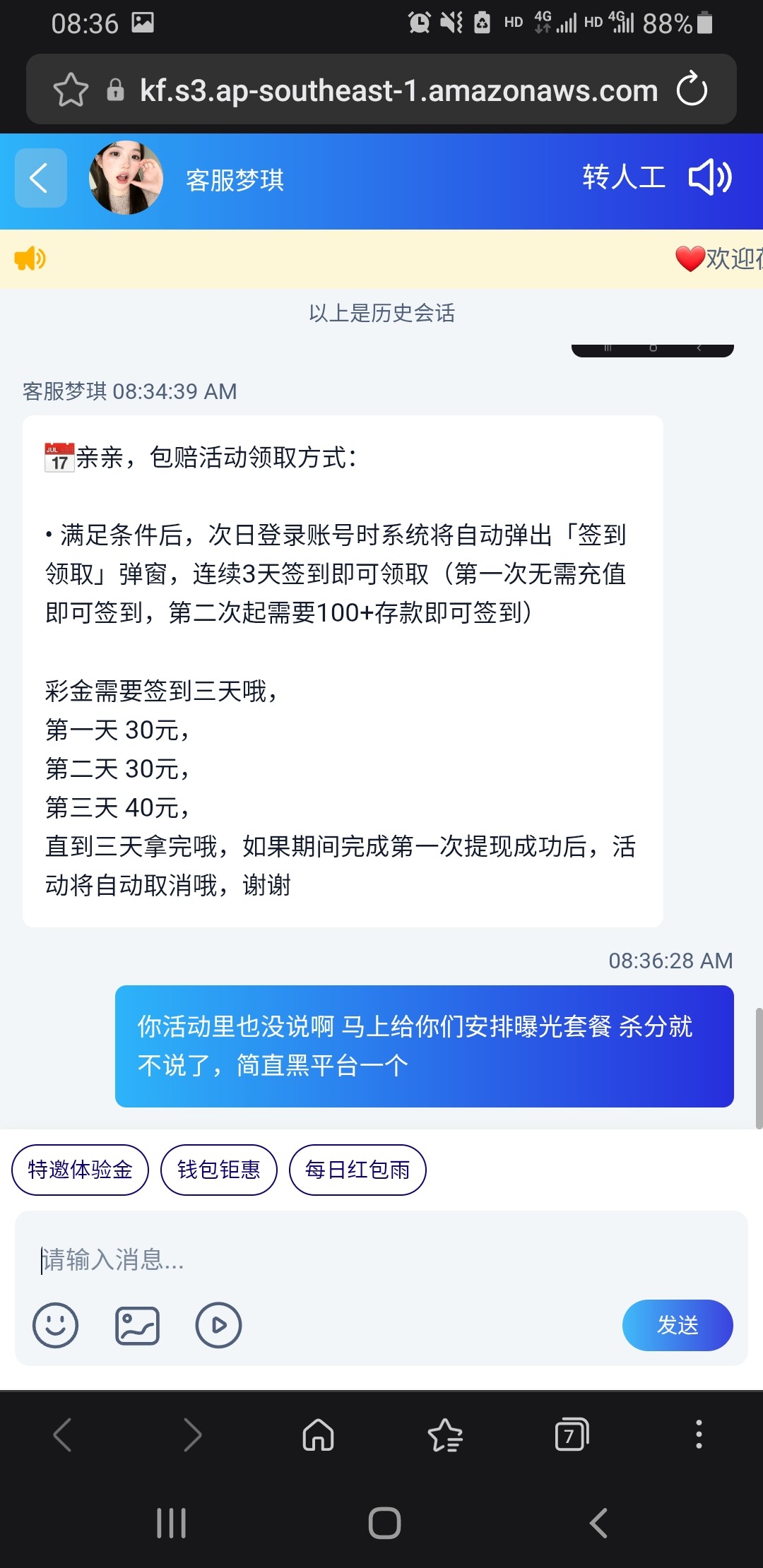The width and height of the screenshot is (763, 1568).
Task: Tap the back arrow in chat header
Action: pyautogui.click(x=41, y=178)
